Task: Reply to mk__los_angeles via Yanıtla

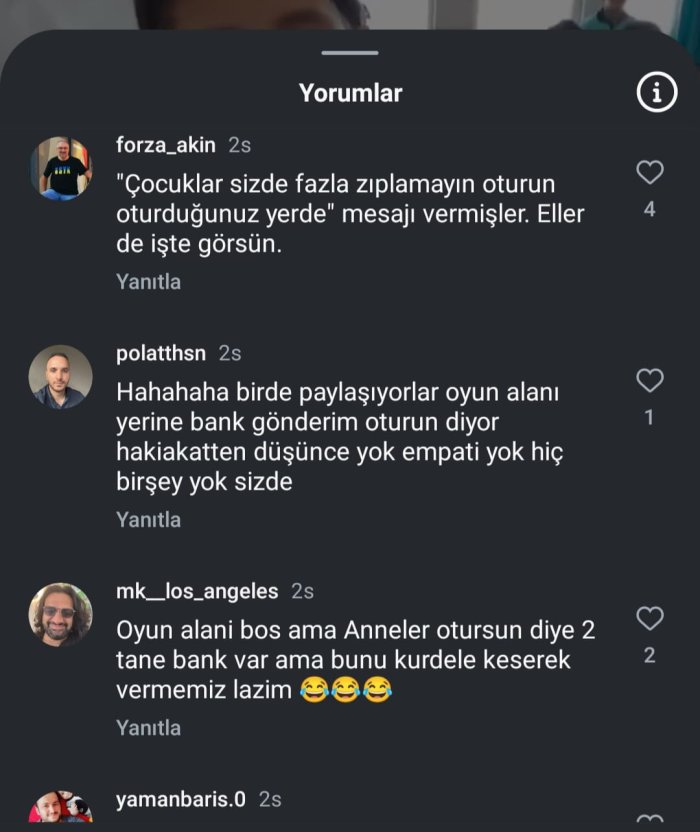Action: [x=148, y=728]
